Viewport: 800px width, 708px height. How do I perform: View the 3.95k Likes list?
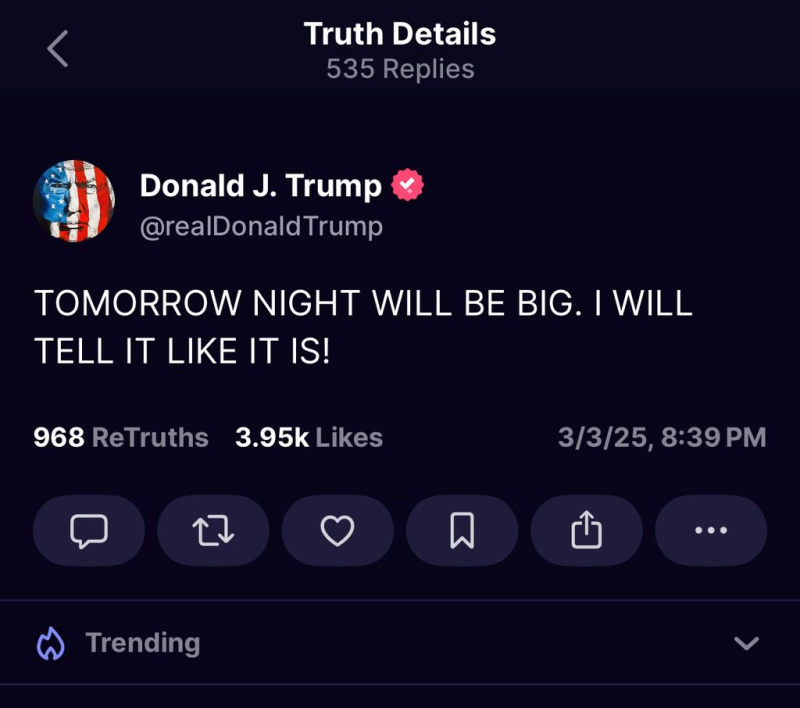click(x=308, y=437)
